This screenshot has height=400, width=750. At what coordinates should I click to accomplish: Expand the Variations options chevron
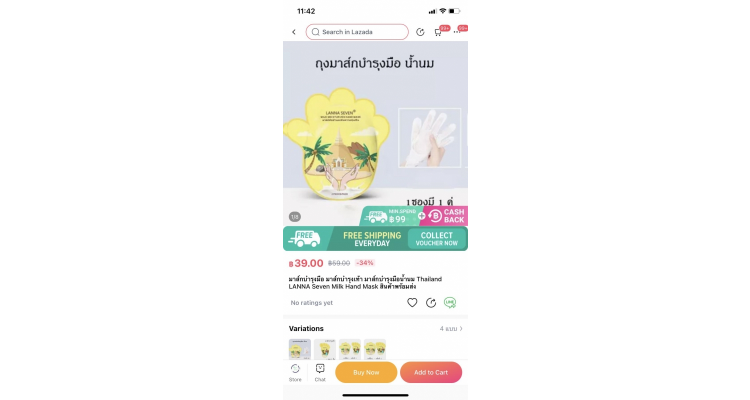tap(461, 328)
